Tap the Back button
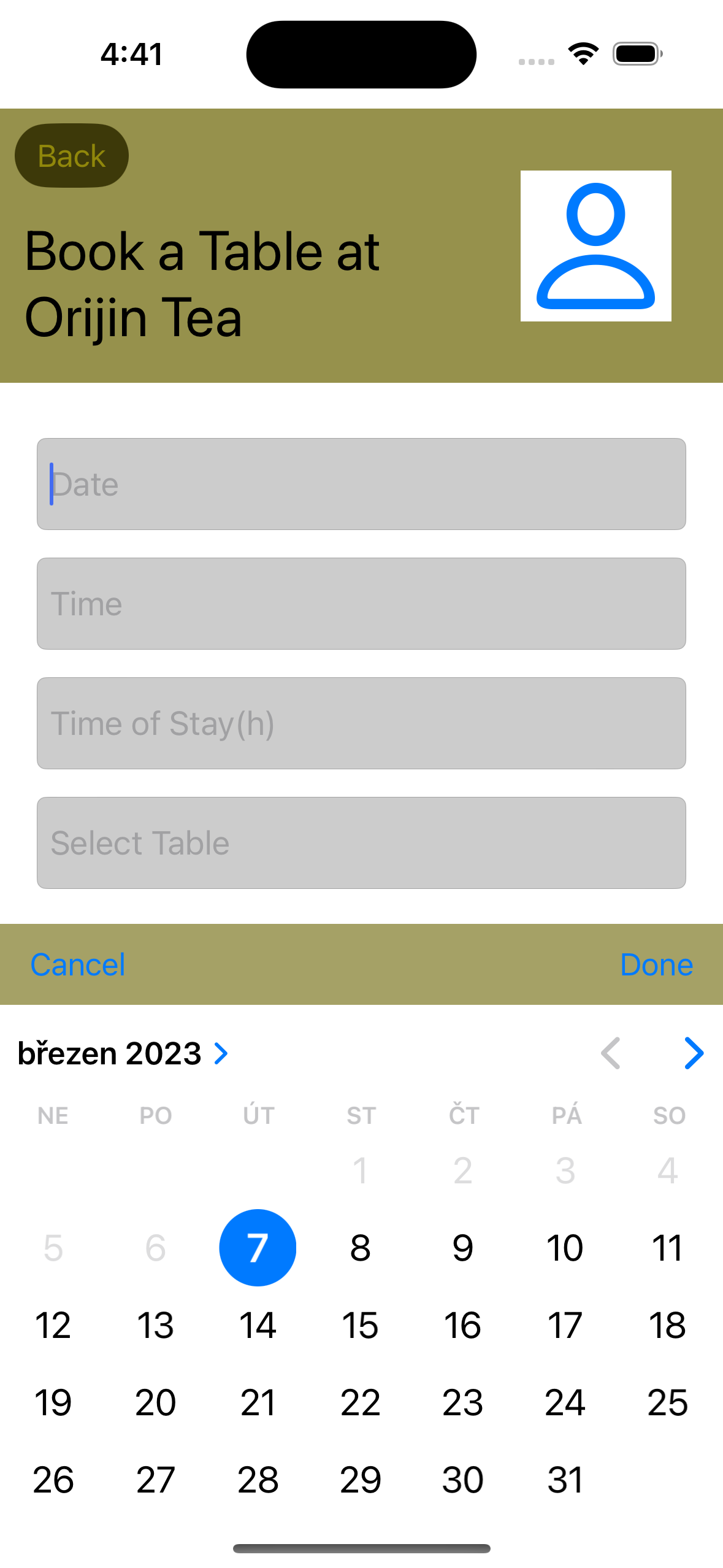Image resolution: width=723 pixels, height=1568 pixels. [71, 156]
